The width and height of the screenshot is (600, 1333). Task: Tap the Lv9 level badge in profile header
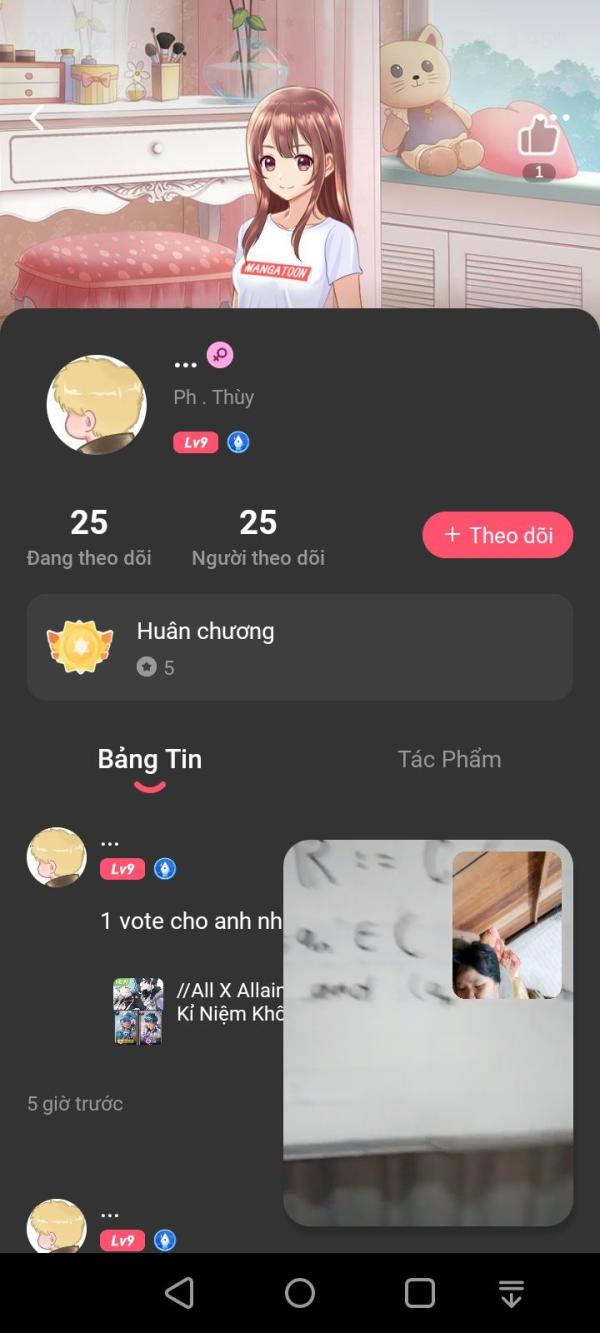point(196,442)
